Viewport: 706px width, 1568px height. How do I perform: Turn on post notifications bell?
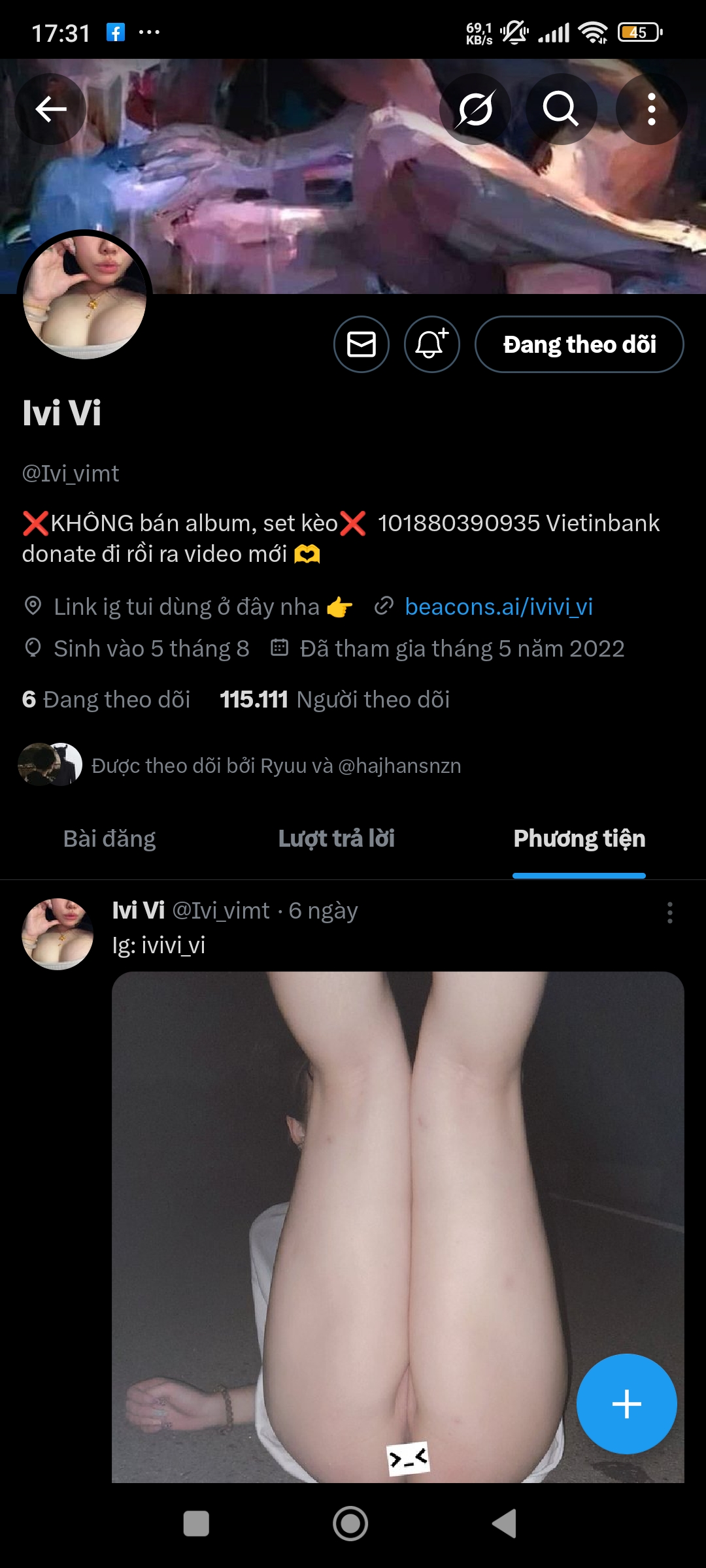click(x=431, y=344)
